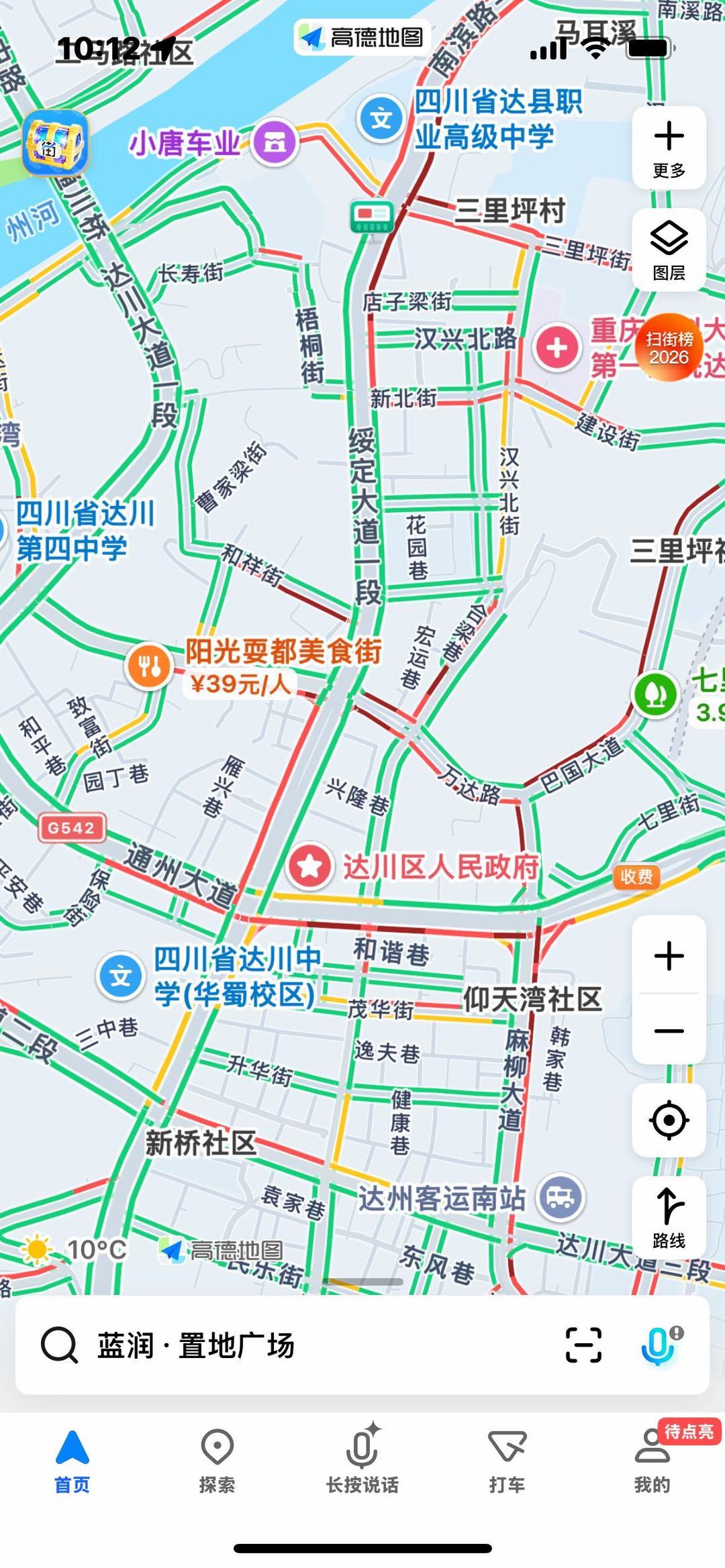Select the 首页 home tab
Viewport: 725px width, 1568px height.
coord(72,1461)
